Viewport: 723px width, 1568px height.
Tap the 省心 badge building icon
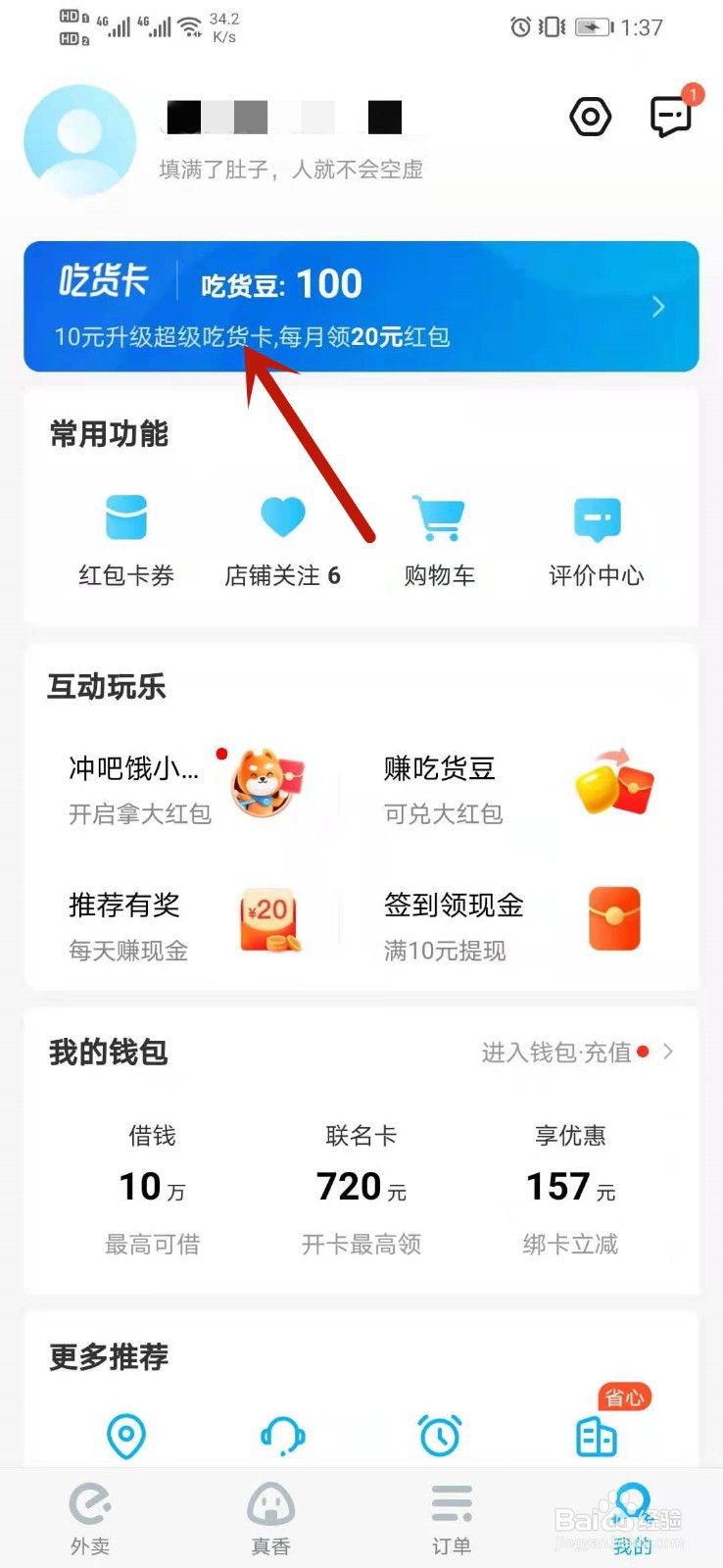click(596, 1435)
